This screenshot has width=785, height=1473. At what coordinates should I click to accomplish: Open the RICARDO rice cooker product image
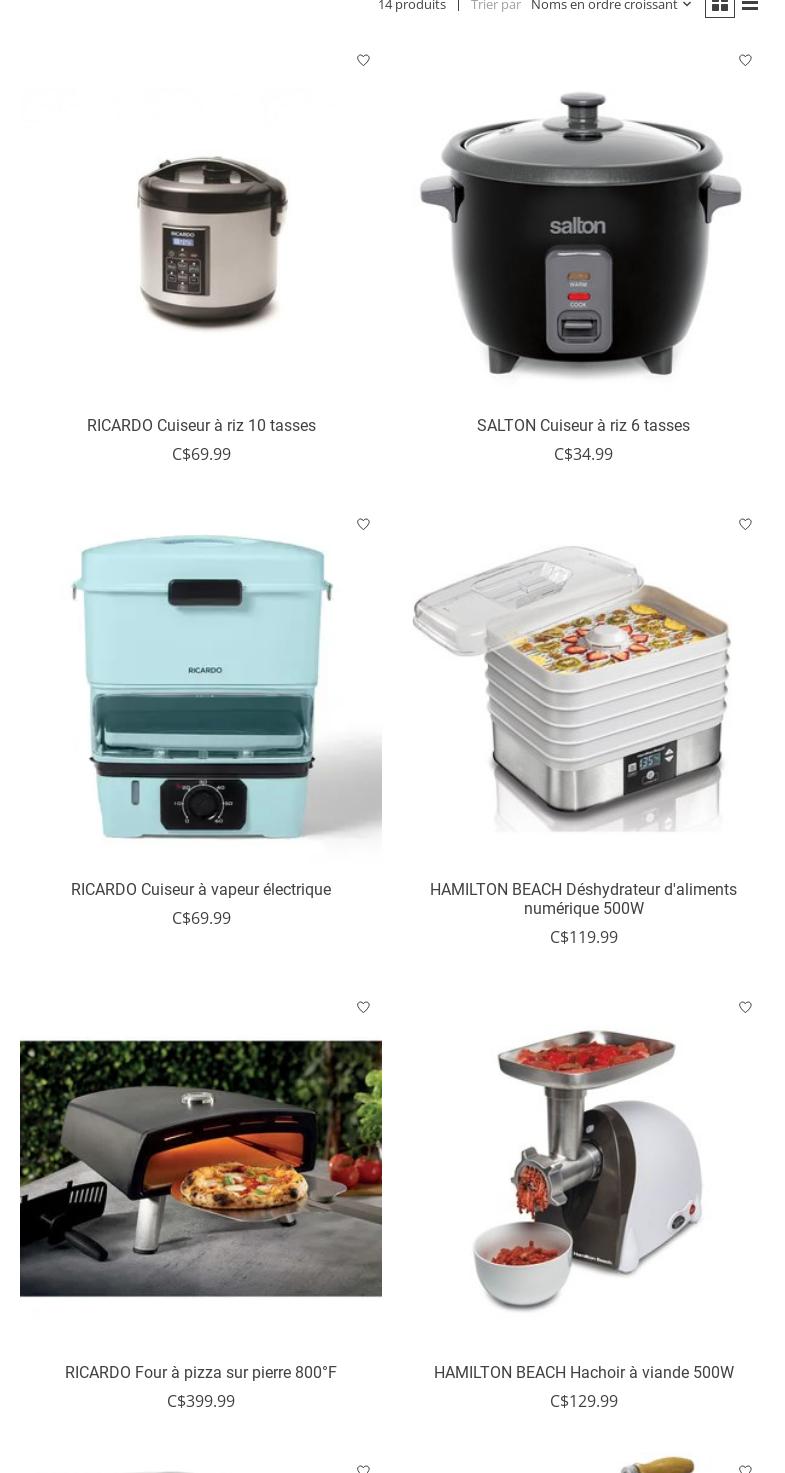pyautogui.click(x=201, y=224)
